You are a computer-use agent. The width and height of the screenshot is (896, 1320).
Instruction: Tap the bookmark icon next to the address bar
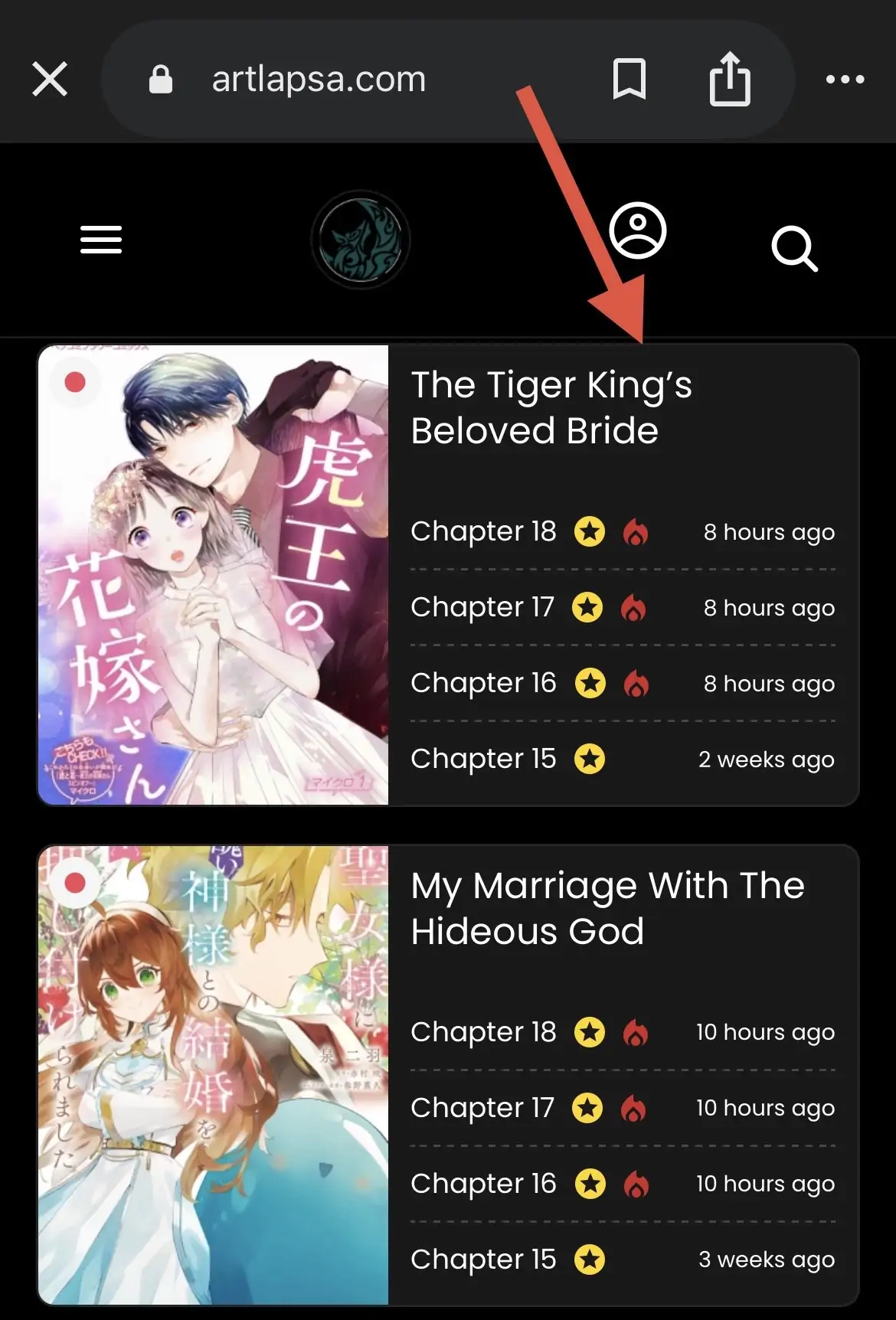629,79
